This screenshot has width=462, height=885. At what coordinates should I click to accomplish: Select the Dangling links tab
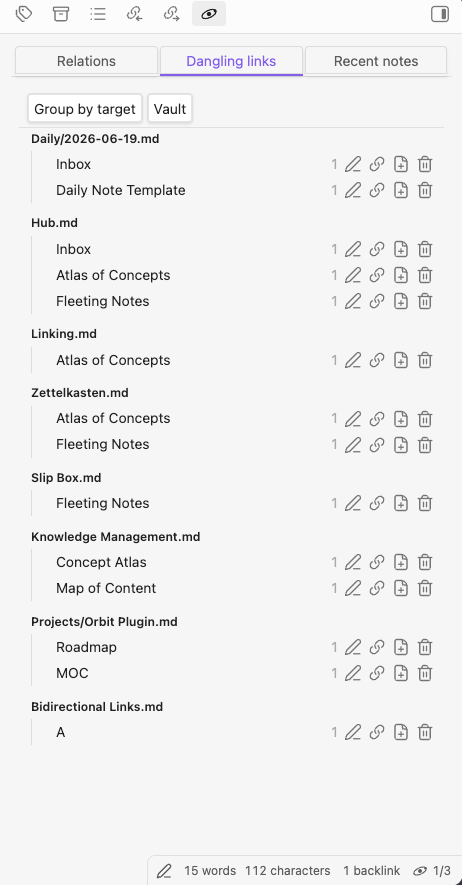(231, 61)
